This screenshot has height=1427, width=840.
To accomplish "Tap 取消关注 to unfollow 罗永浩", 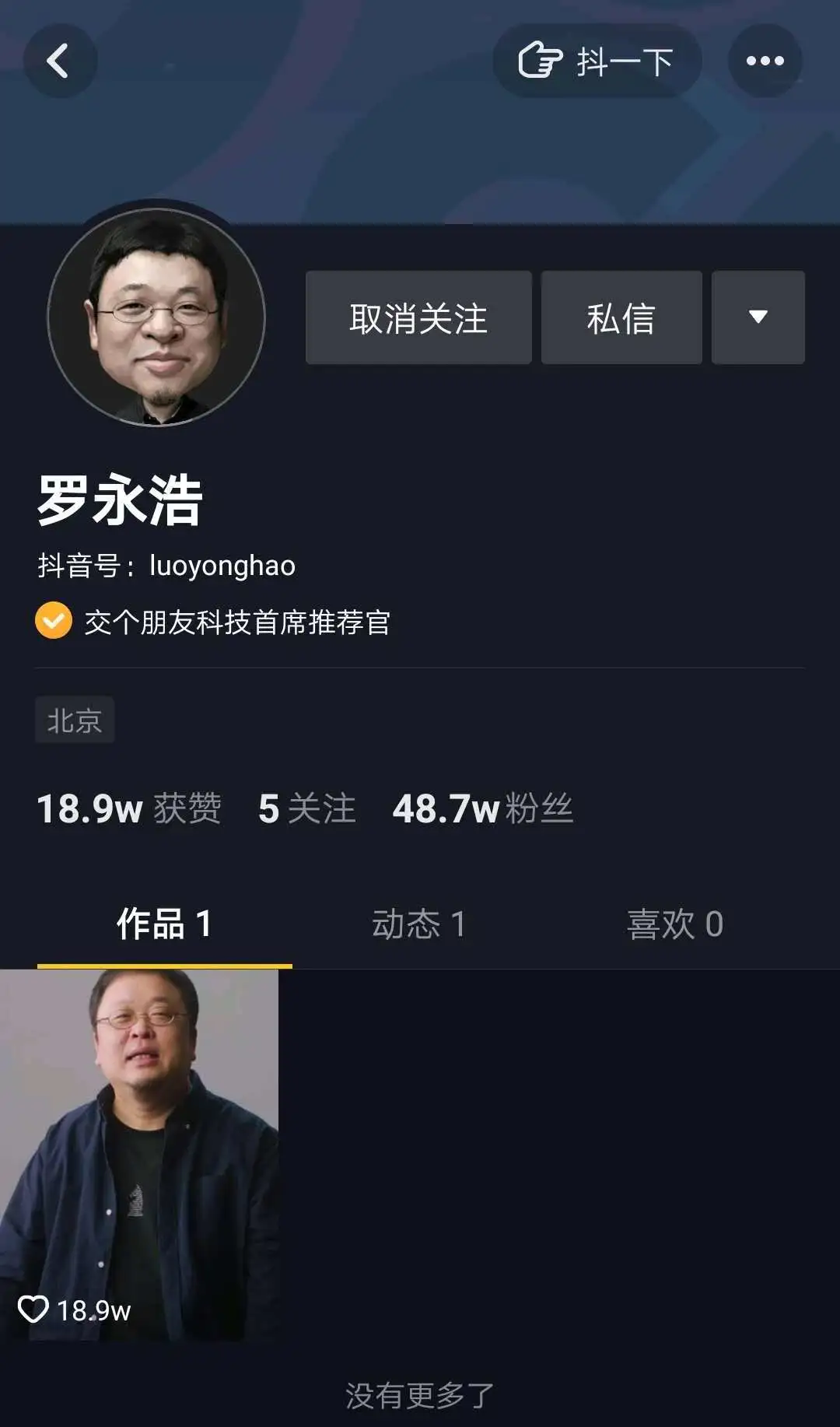I will click(x=418, y=317).
